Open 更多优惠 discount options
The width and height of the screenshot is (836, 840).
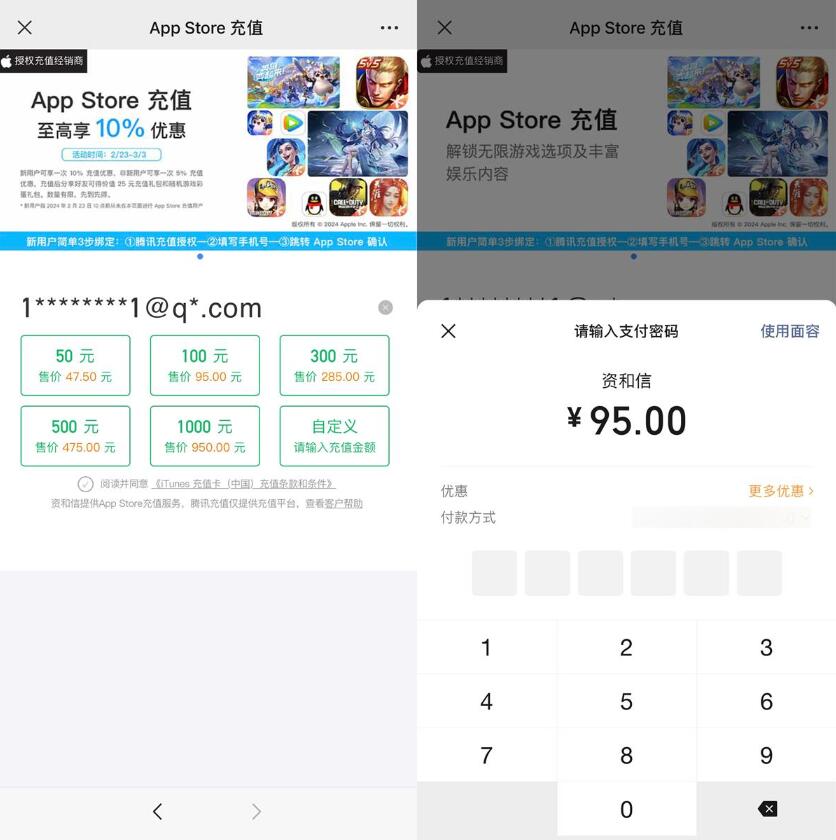click(781, 491)
